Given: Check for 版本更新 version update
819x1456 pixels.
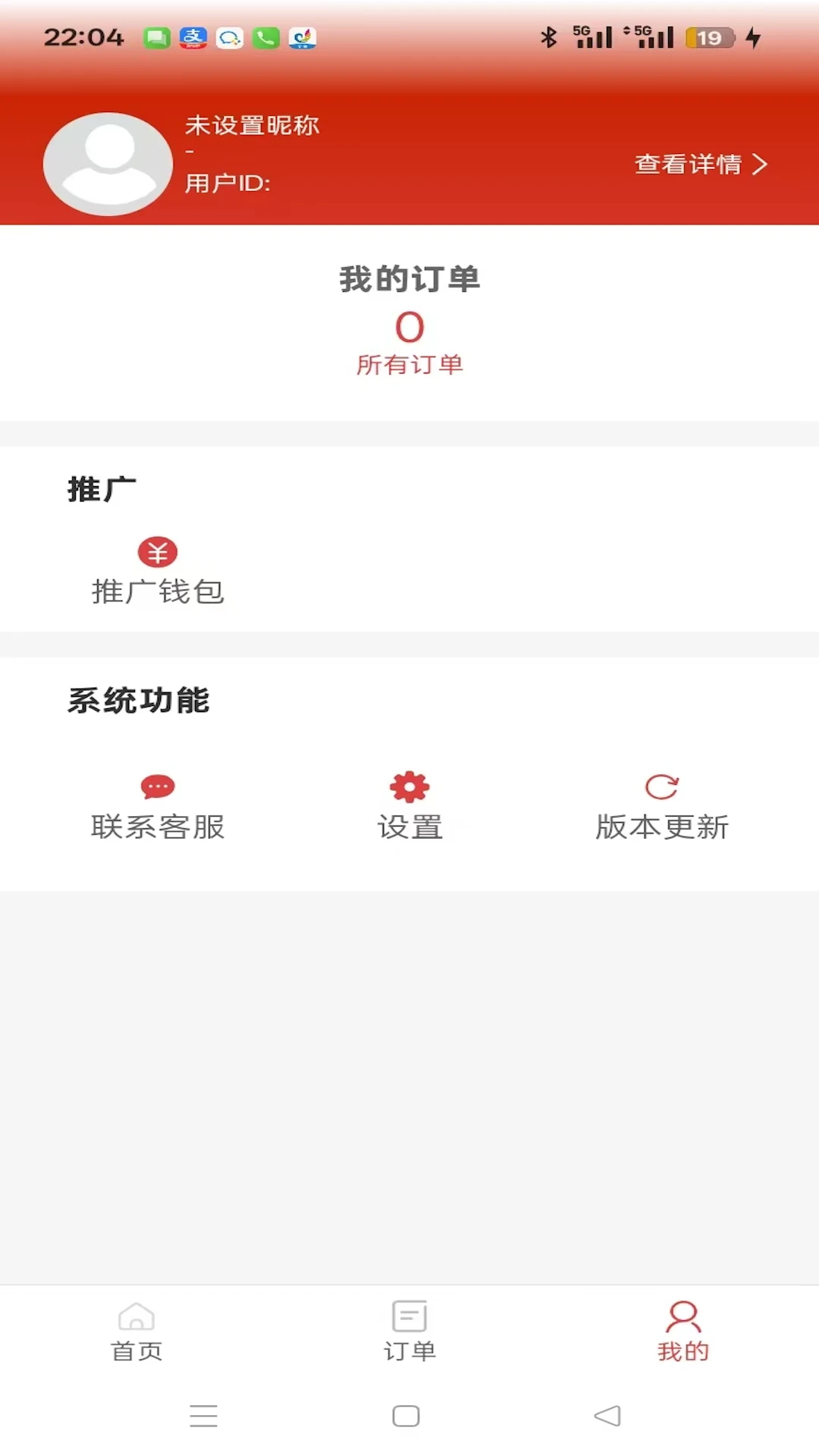Looking at the screenshot, I should pos(661,808).
